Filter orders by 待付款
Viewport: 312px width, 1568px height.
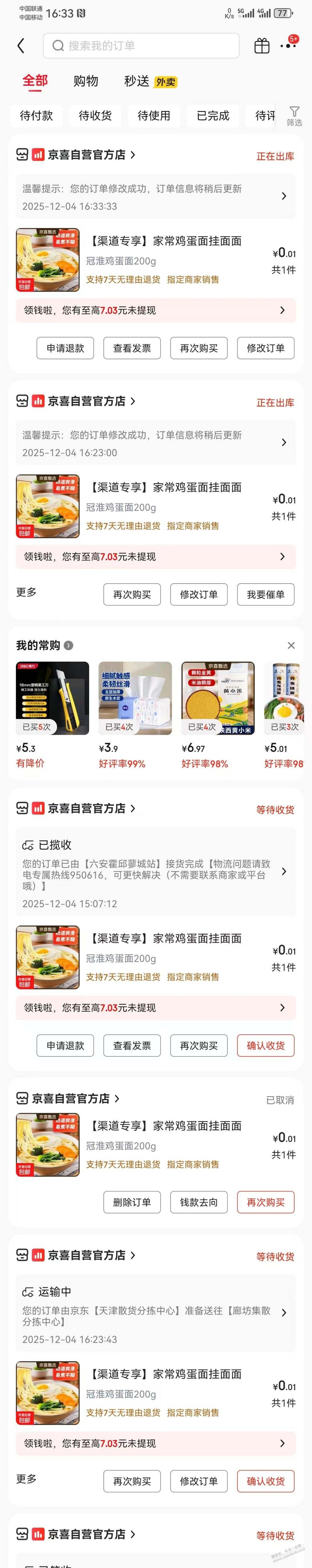click(37, 116)
